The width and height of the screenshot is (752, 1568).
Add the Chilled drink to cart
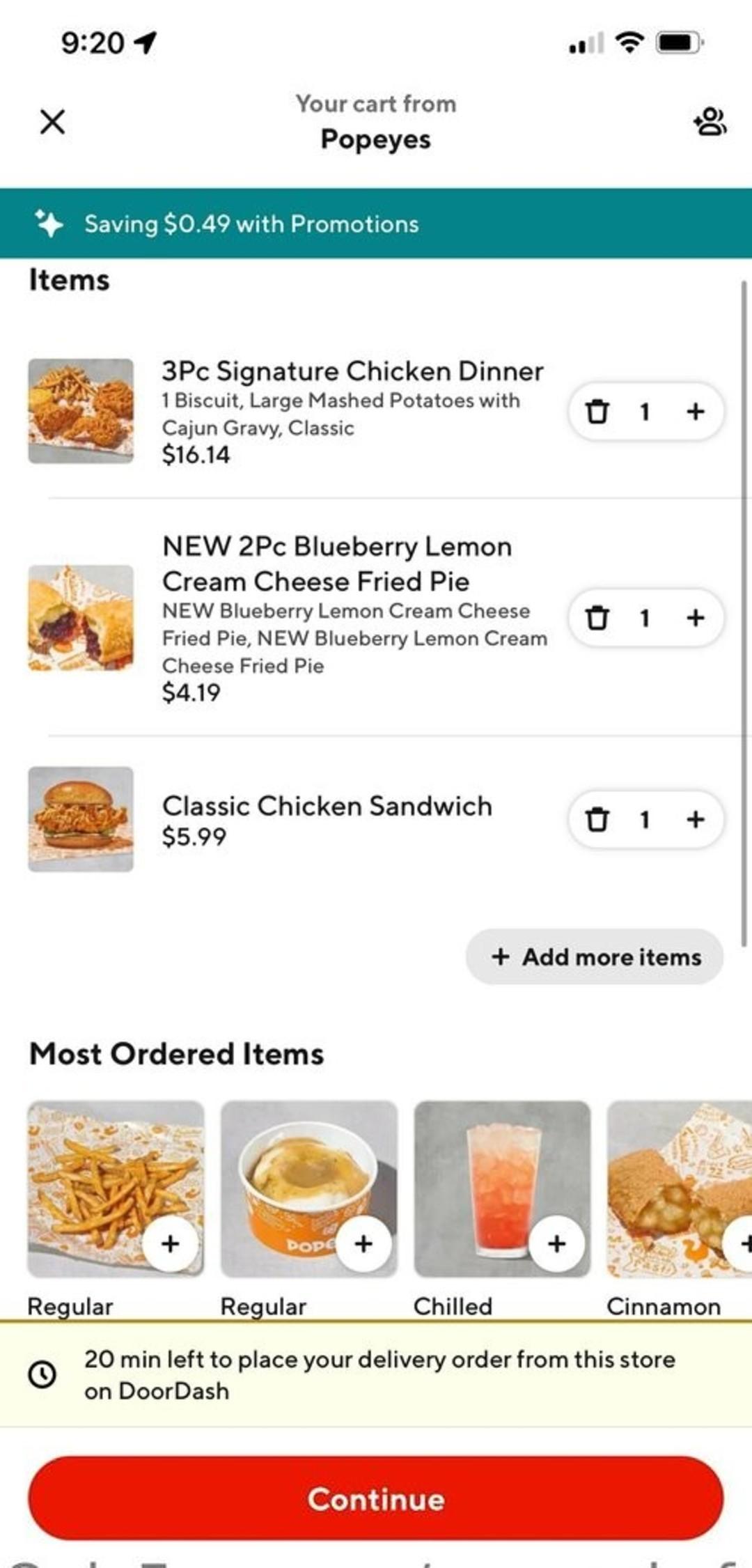[556, 1243]
